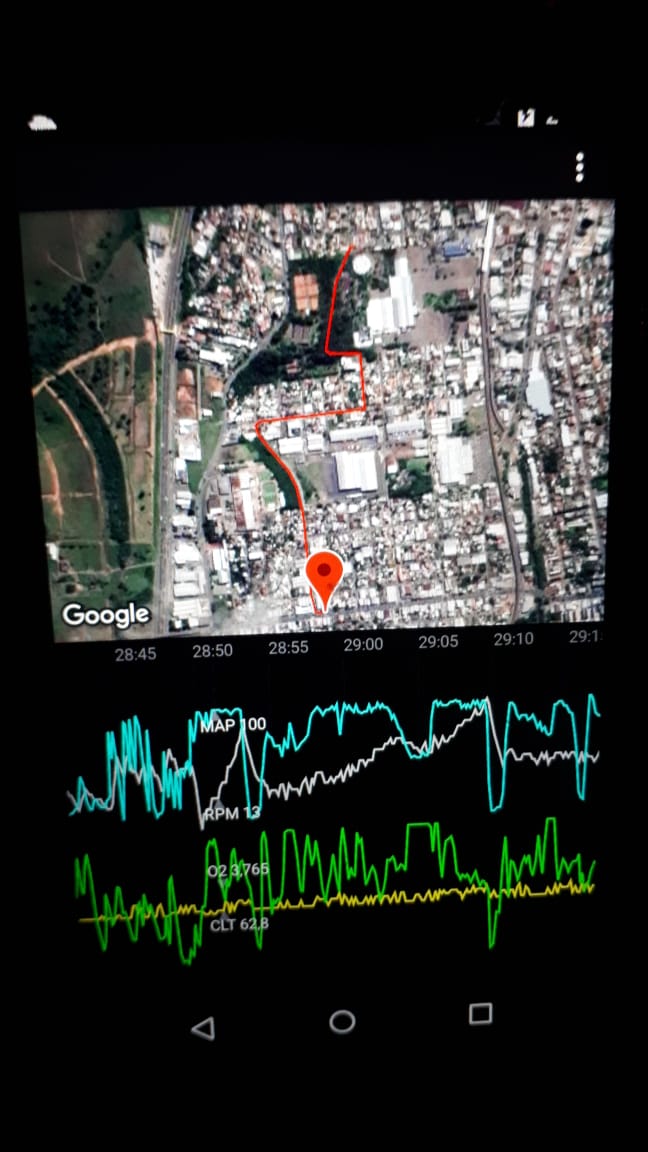This screenshot has height=1152, width=648.
Task: Open the three-dot overflow menu
Action: click(x=579, y=168)
